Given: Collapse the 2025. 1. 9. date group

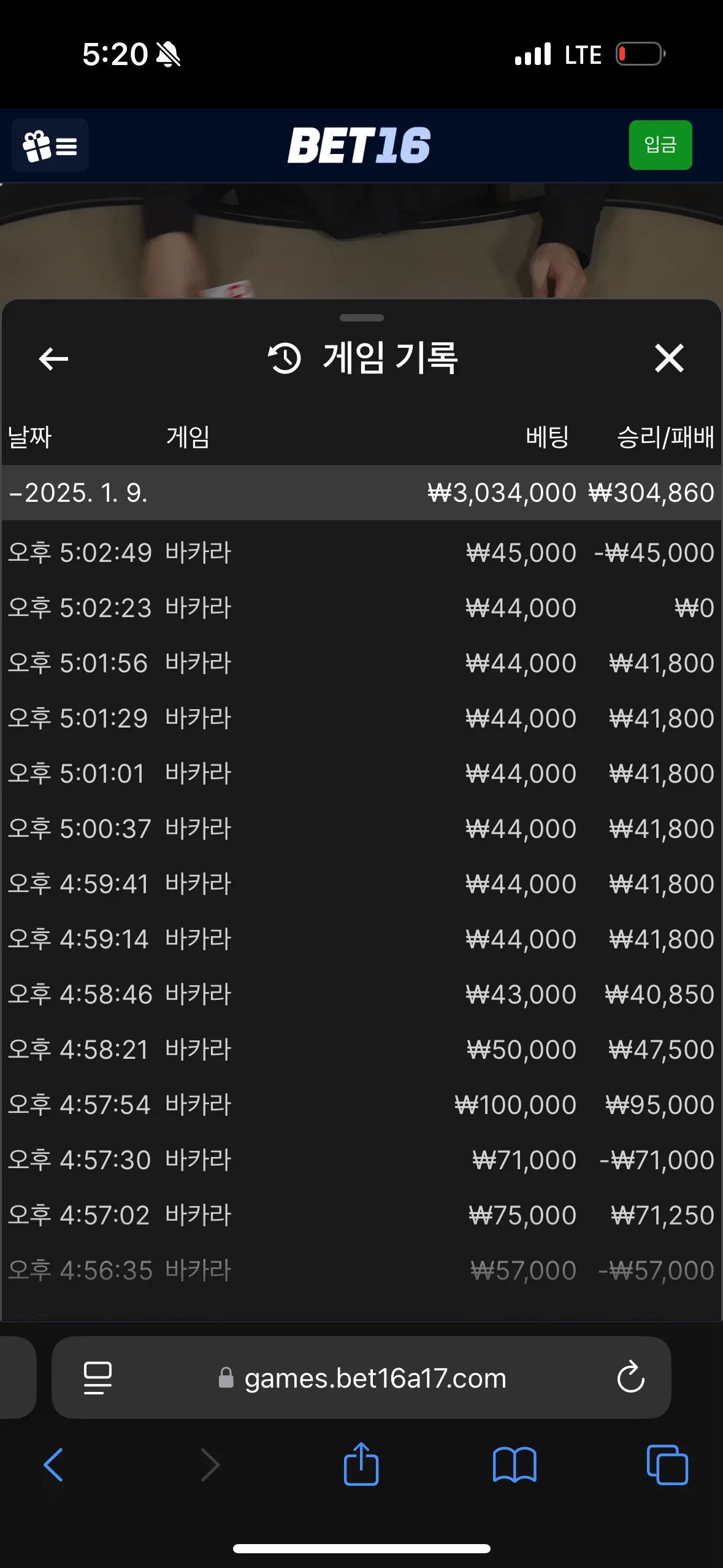Looking at the screenshot, I should (x=362, y=493).
